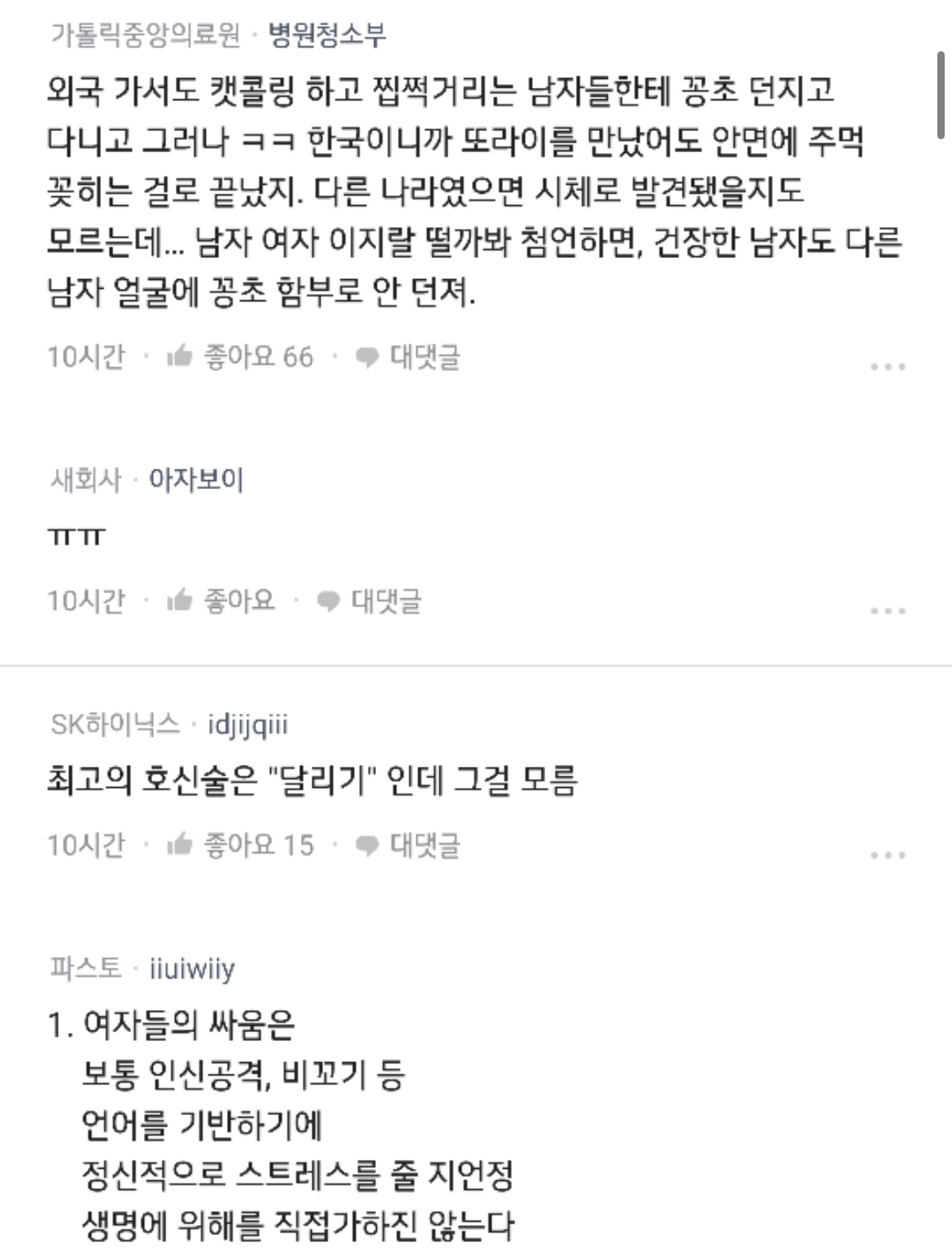
Task: Open 아자보이's profile
Action: (x=196, y=479)
